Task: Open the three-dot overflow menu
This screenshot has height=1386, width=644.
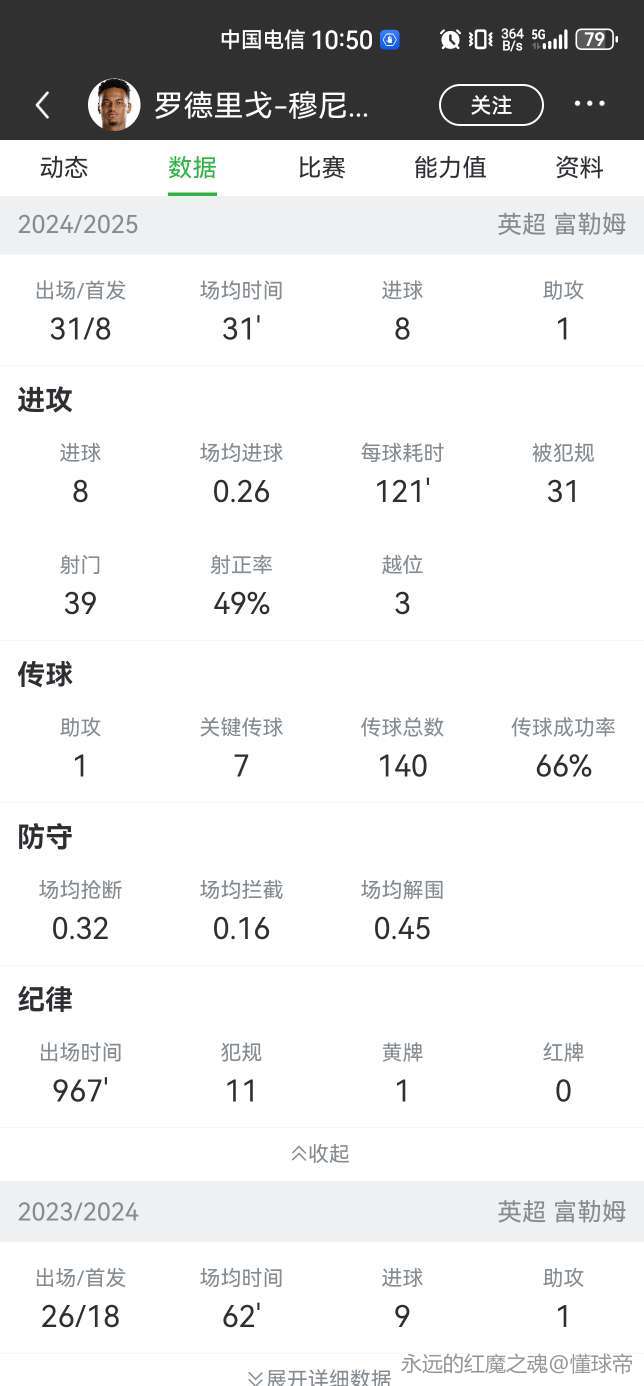Action: point(590,104)
